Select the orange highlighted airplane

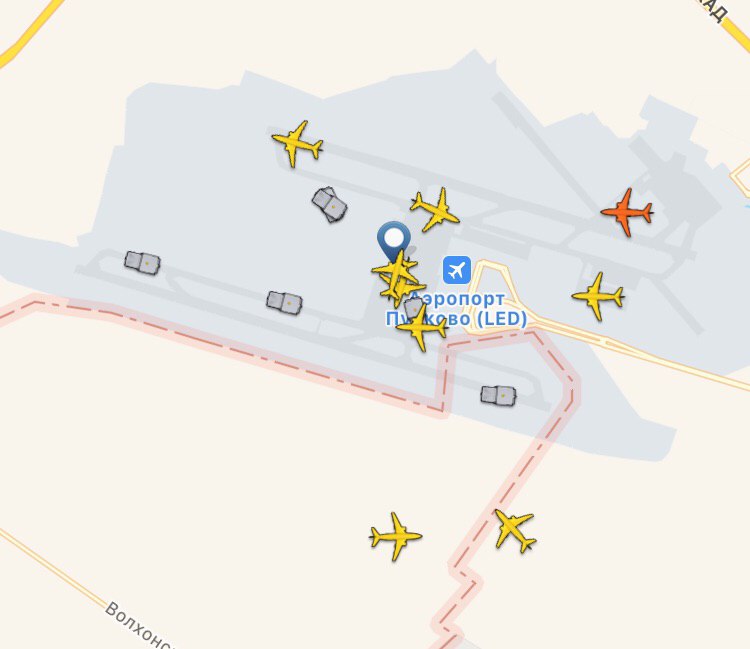(x=627, y=211)
